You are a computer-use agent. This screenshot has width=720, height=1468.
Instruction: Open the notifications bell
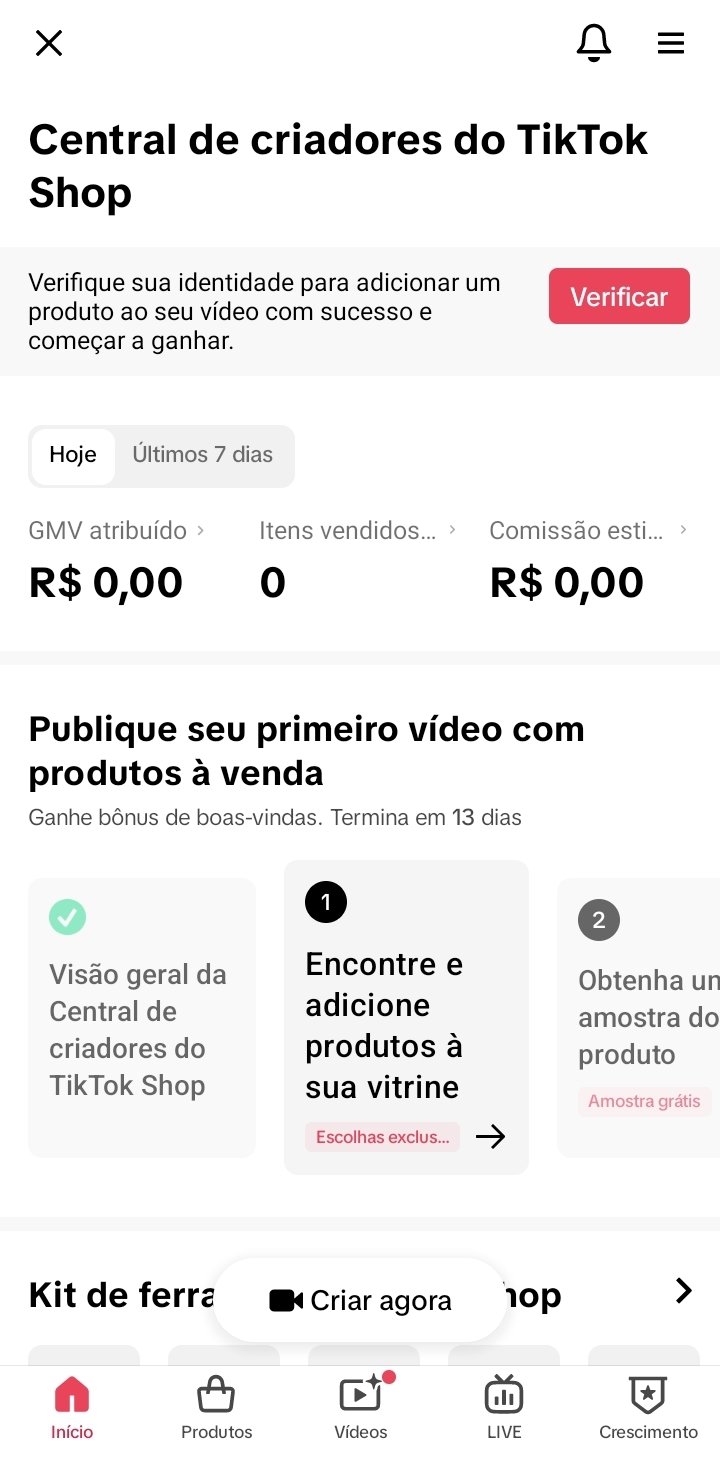594,43
